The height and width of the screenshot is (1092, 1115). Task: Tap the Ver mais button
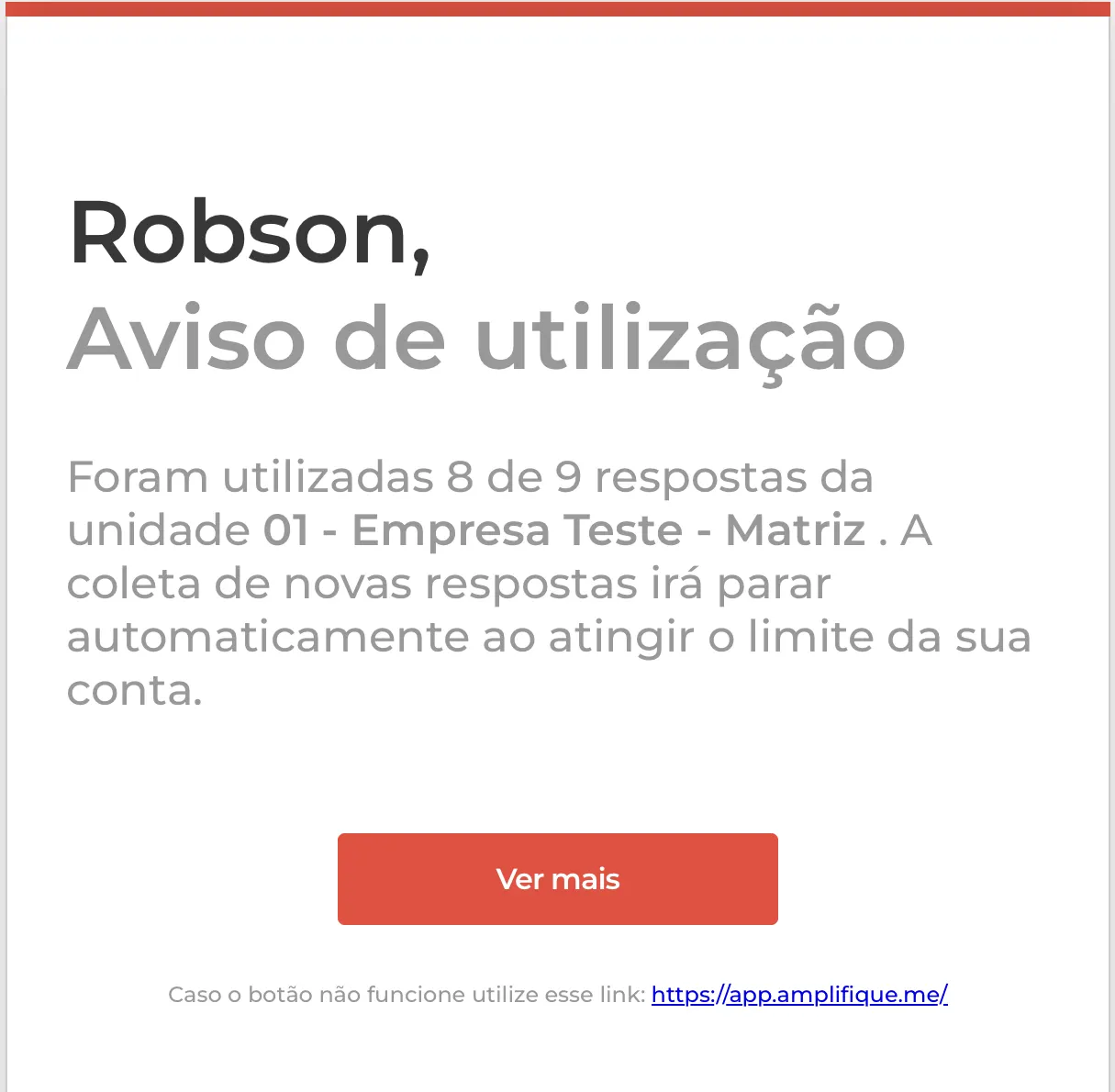tap(557, 878)
